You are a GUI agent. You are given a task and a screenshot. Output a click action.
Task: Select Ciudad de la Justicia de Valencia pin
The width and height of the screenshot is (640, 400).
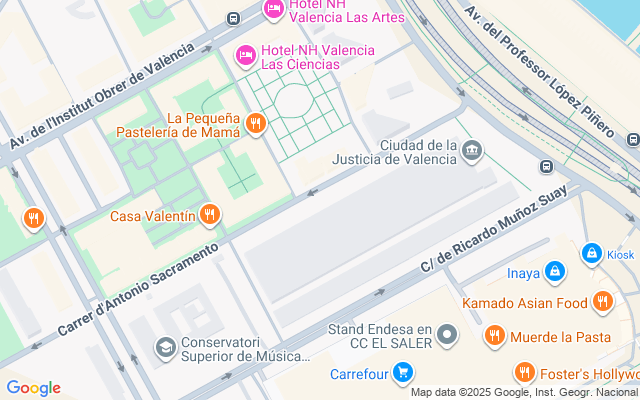click(x=472, y=153)
